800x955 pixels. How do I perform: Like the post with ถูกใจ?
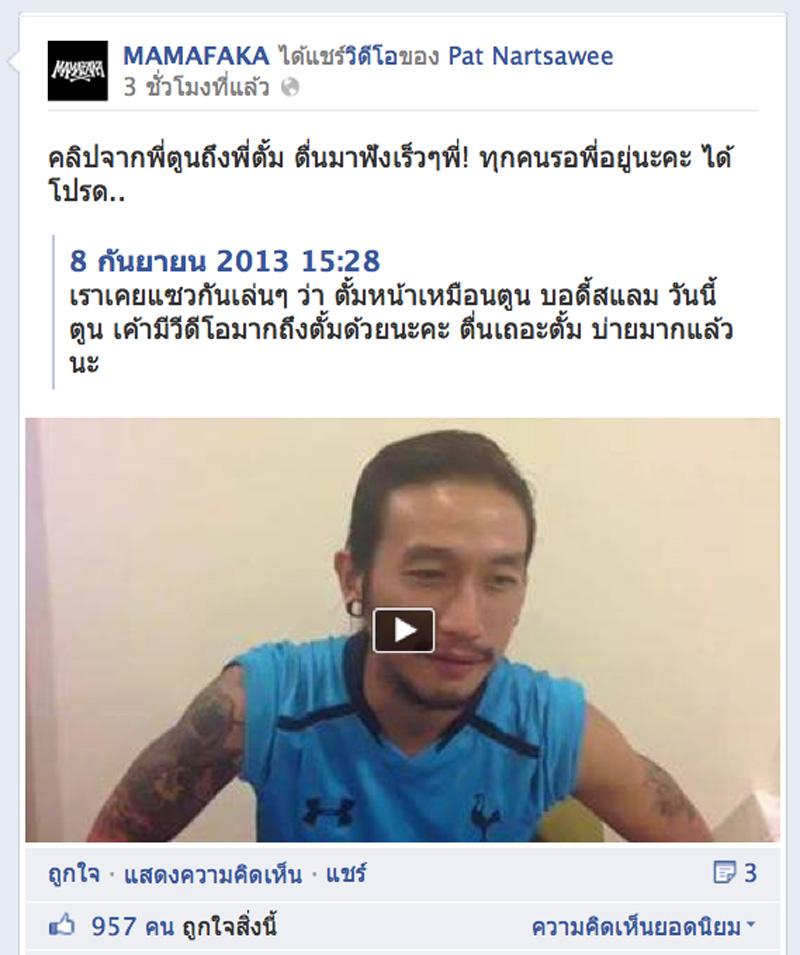point(73,875)
